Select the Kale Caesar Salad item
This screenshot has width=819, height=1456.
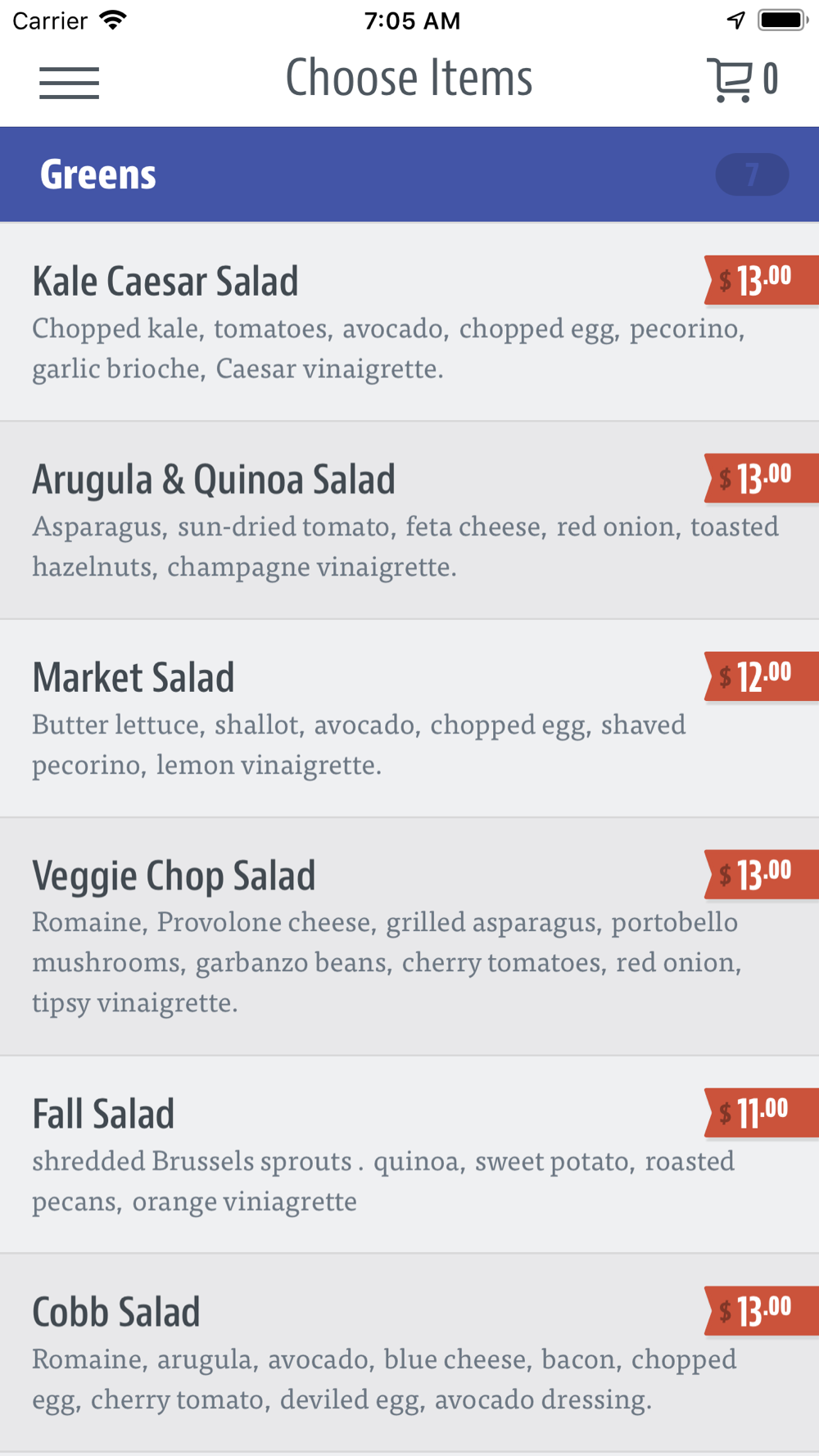[x=409, y=322]
